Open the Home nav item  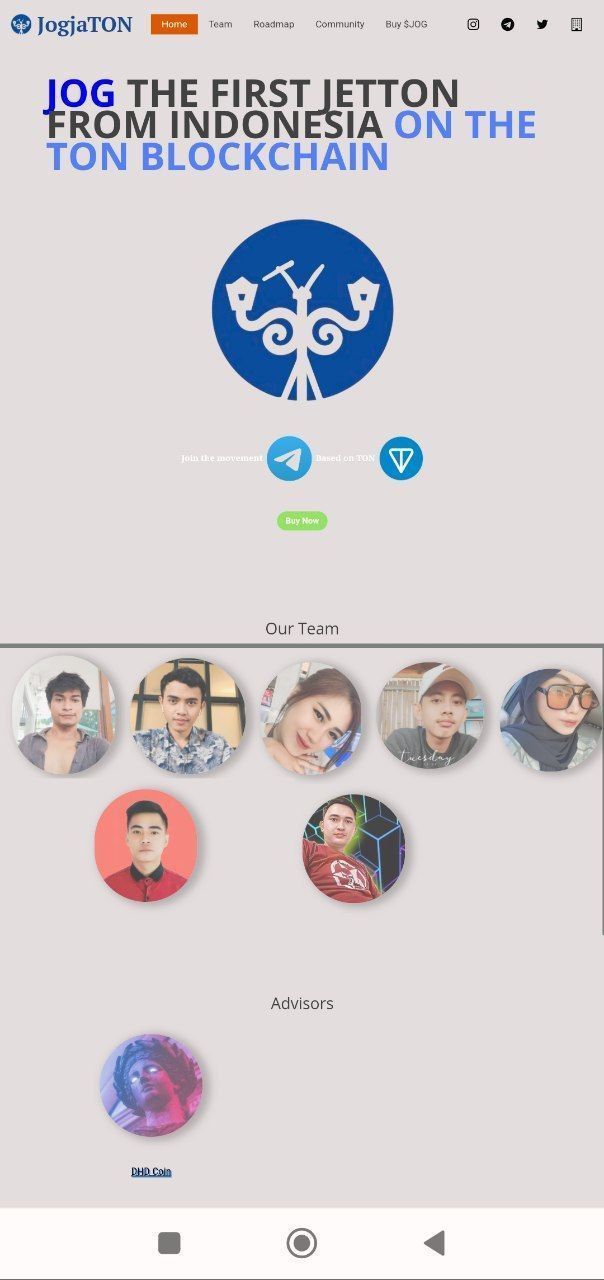(x=174, y=24)
